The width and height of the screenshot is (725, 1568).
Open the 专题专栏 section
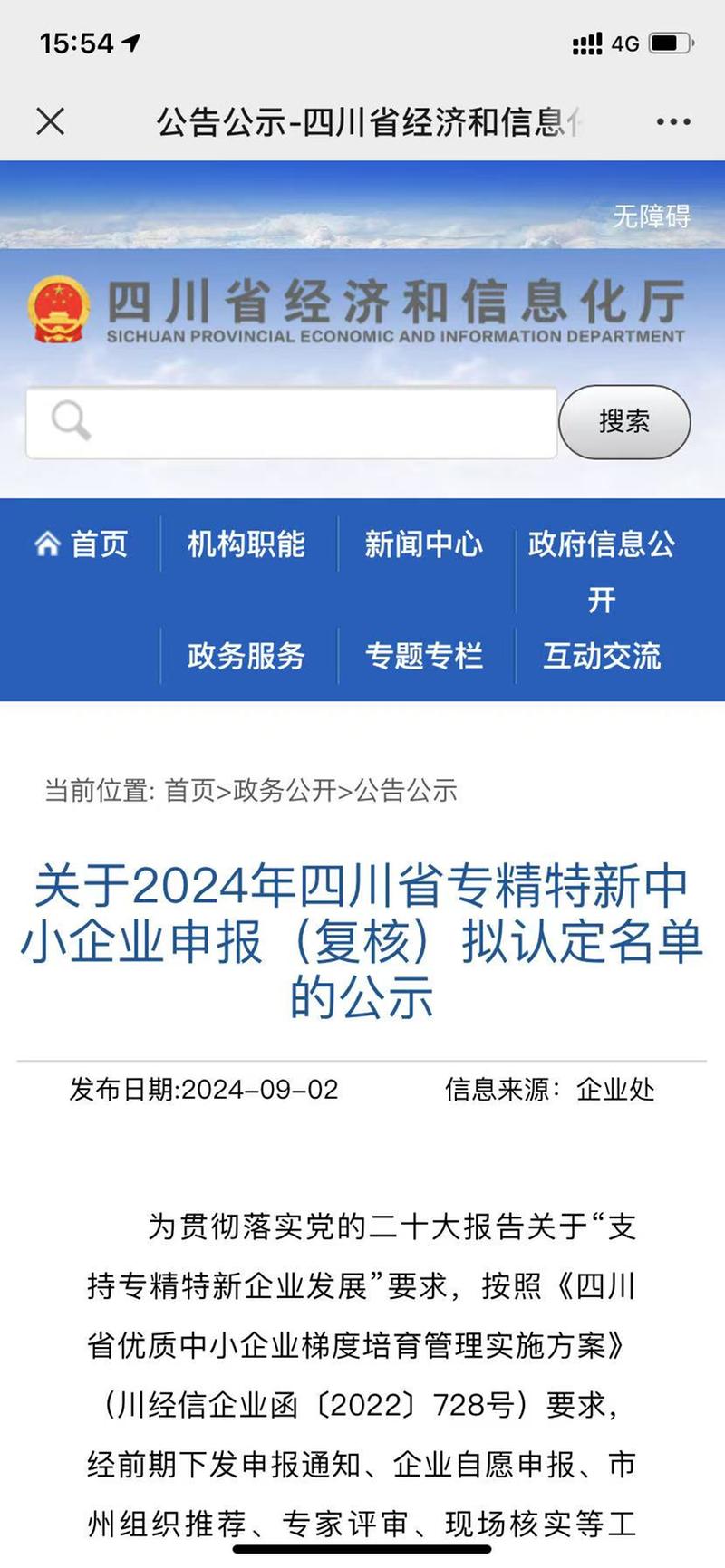click(x=423, y=655)
